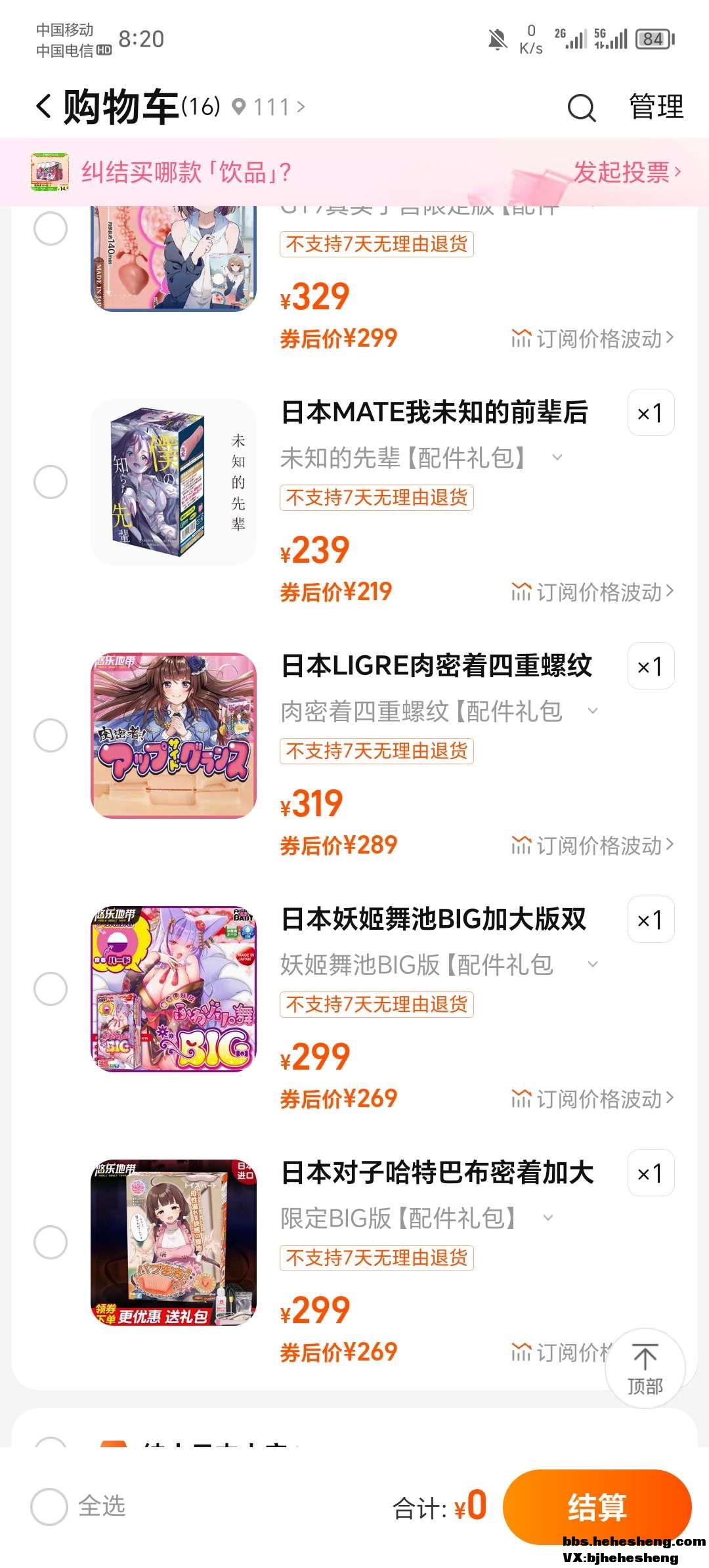Select the 日本妖姬舞池BIG加大版双 item checkbox
The width and height of the screenshot is (709, 1568).
pos(51,989)
